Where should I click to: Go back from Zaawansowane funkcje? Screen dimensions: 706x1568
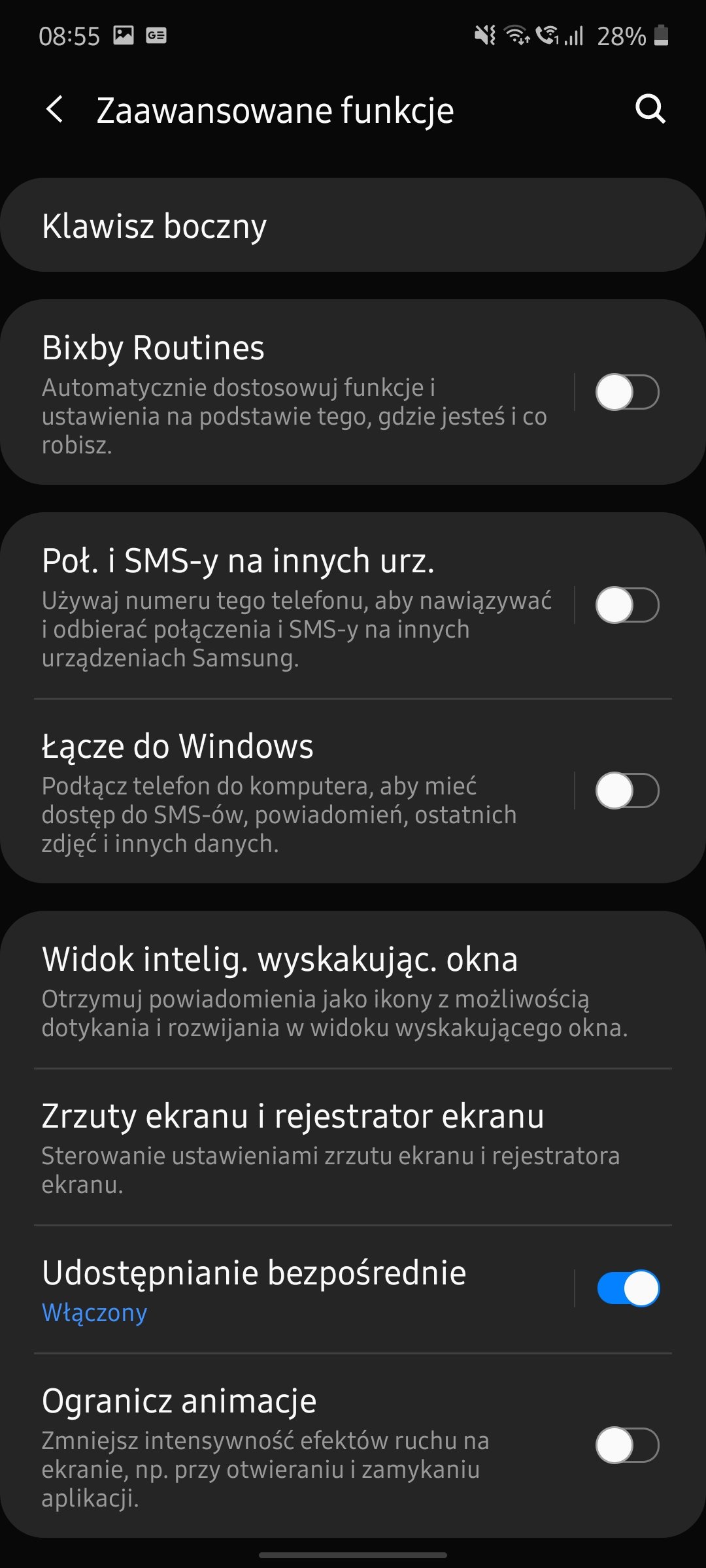tap(55, 109)
